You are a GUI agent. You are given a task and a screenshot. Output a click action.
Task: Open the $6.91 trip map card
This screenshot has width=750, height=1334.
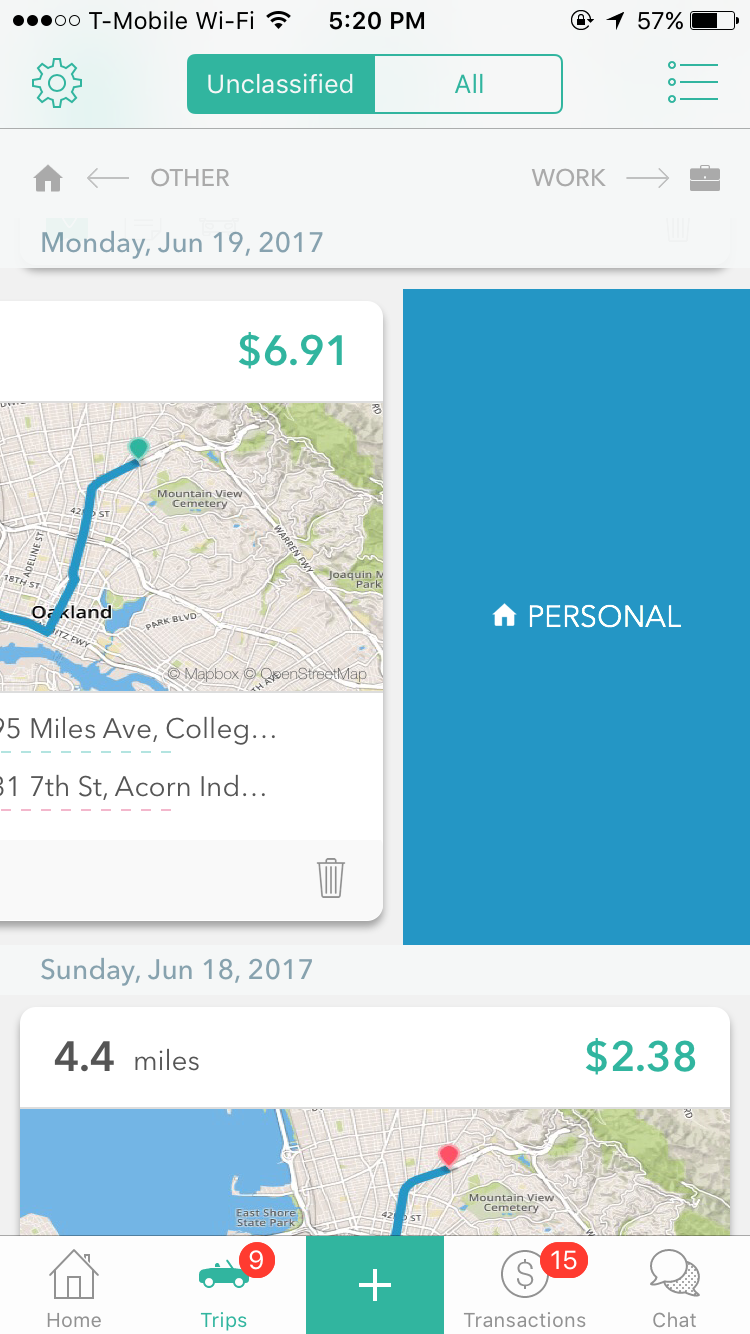click(x=191, y=548)
